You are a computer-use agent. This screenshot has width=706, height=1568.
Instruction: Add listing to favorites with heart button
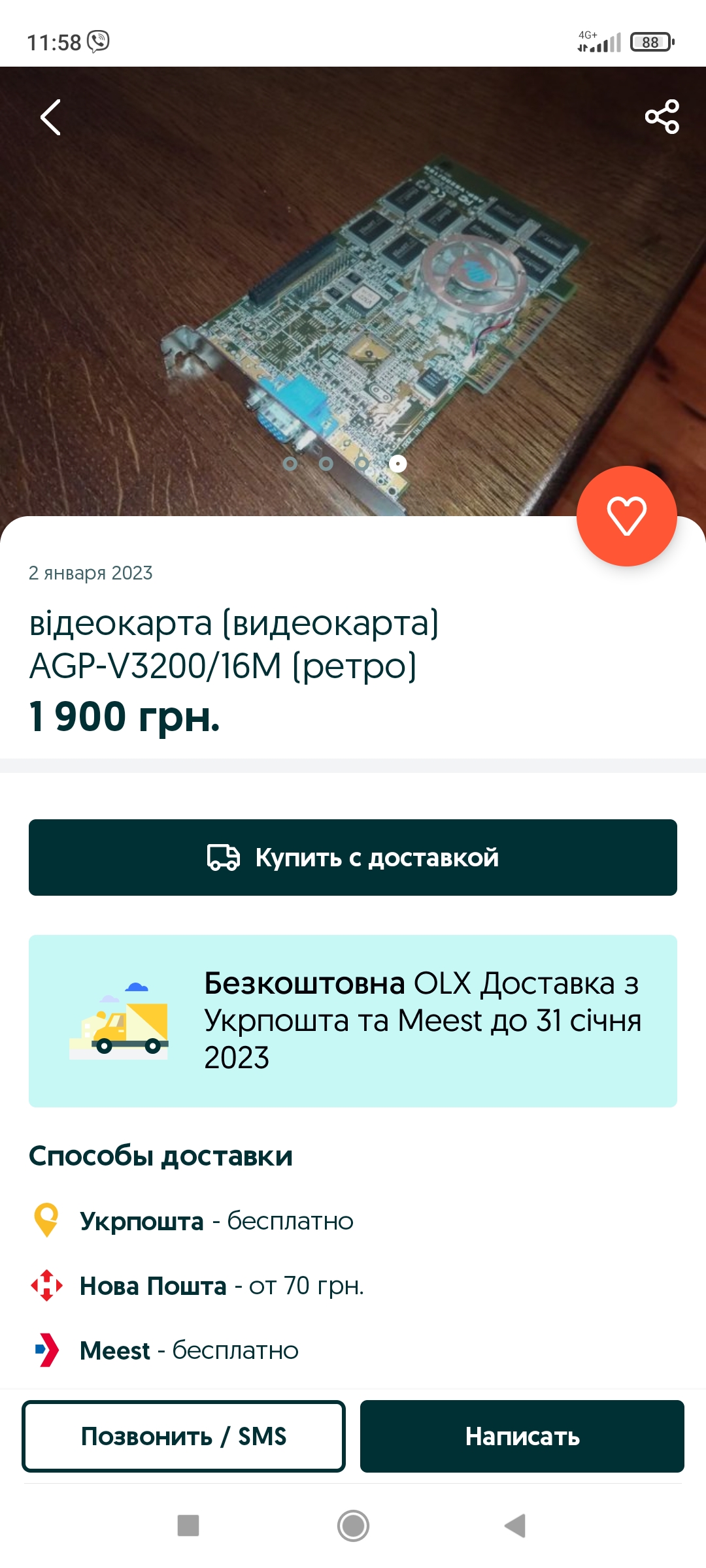click(626, 516)
